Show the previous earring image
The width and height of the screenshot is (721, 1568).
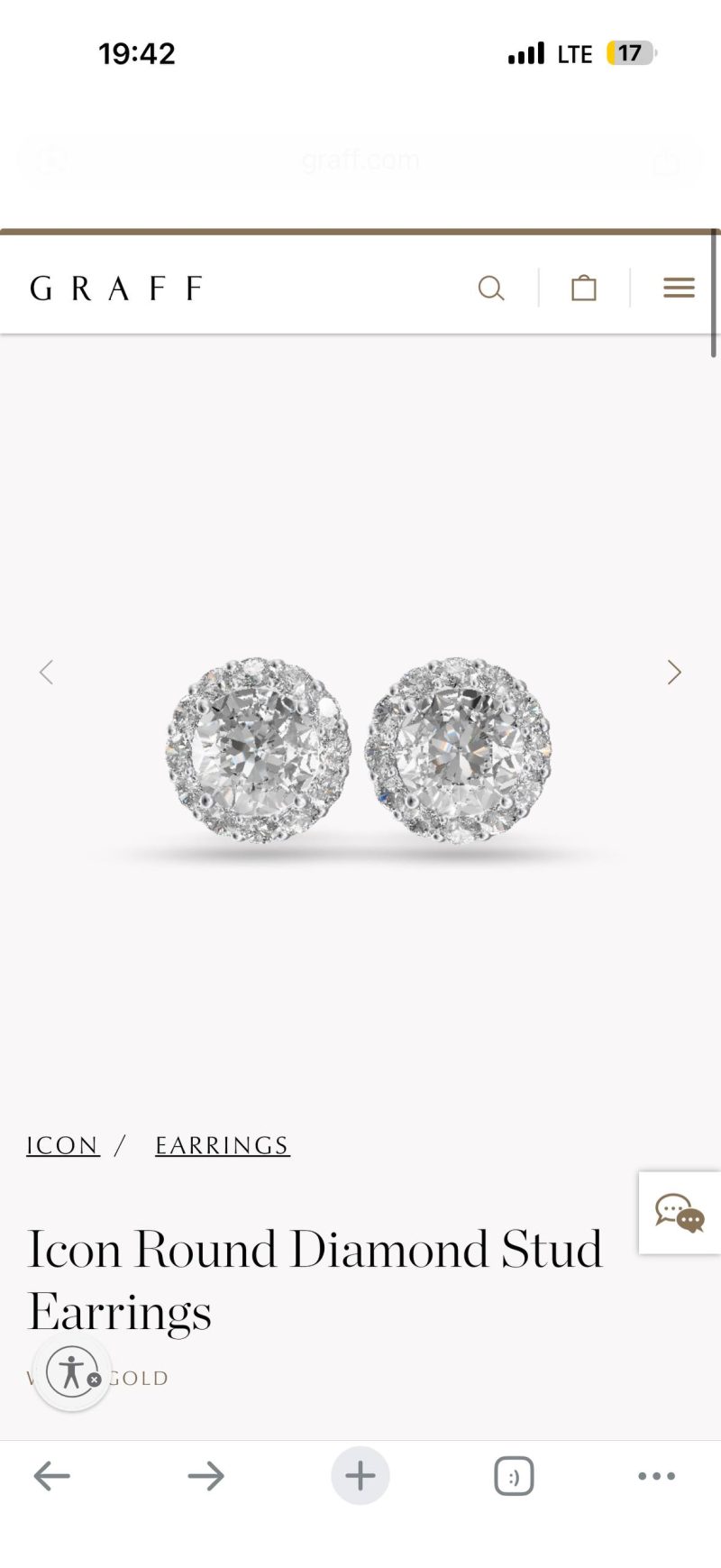tap(46, 672)
